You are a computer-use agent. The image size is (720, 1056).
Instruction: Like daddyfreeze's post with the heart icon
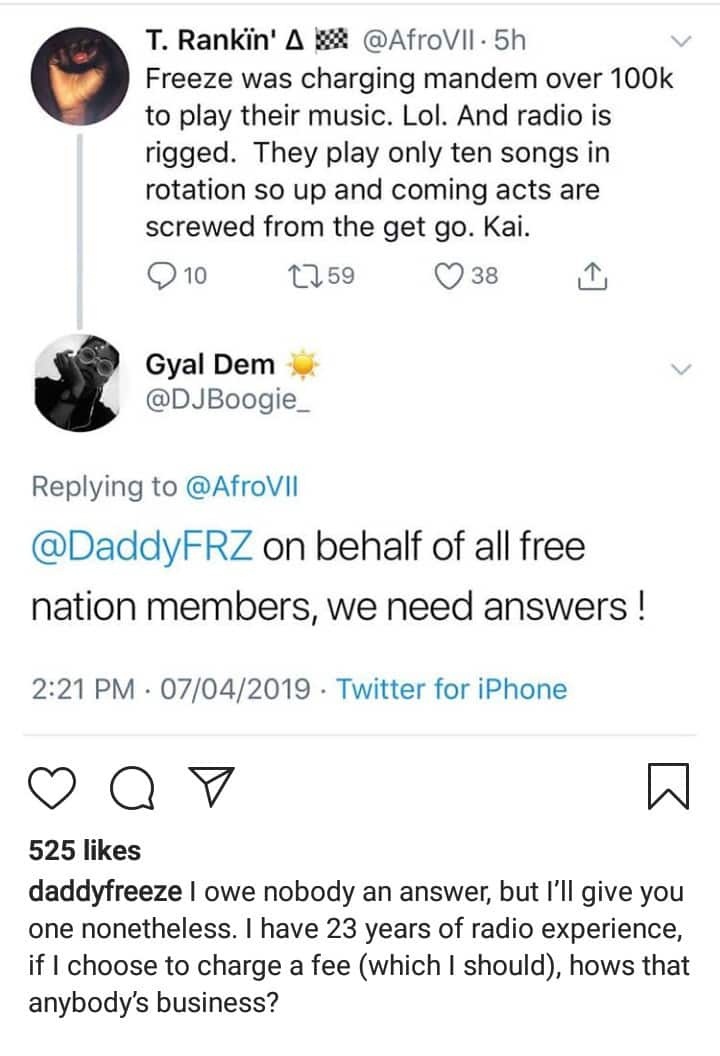click(x=56, y=789)
